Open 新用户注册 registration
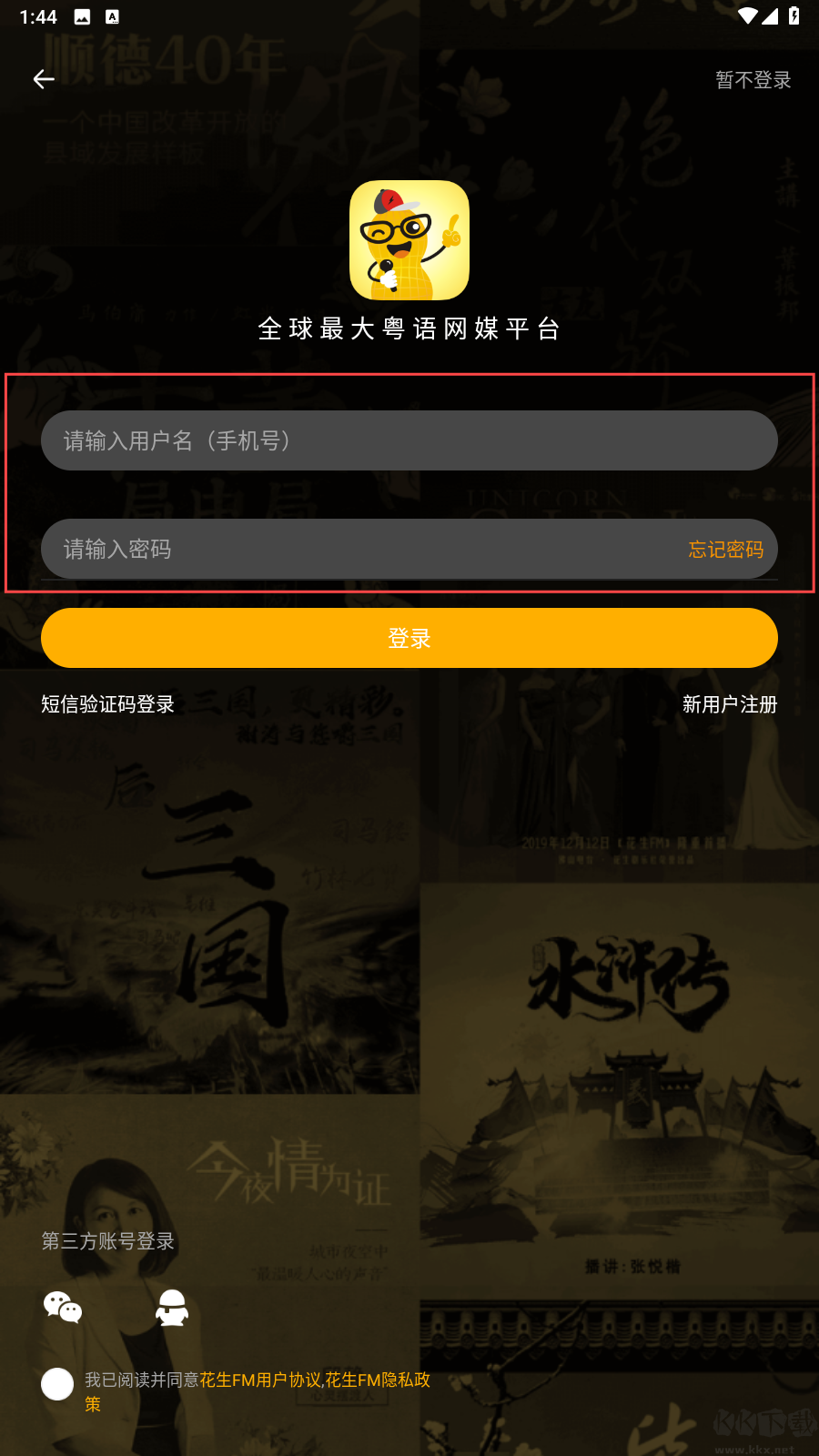The height and width of the screenshot is (1456, 819). click(729, 704)
